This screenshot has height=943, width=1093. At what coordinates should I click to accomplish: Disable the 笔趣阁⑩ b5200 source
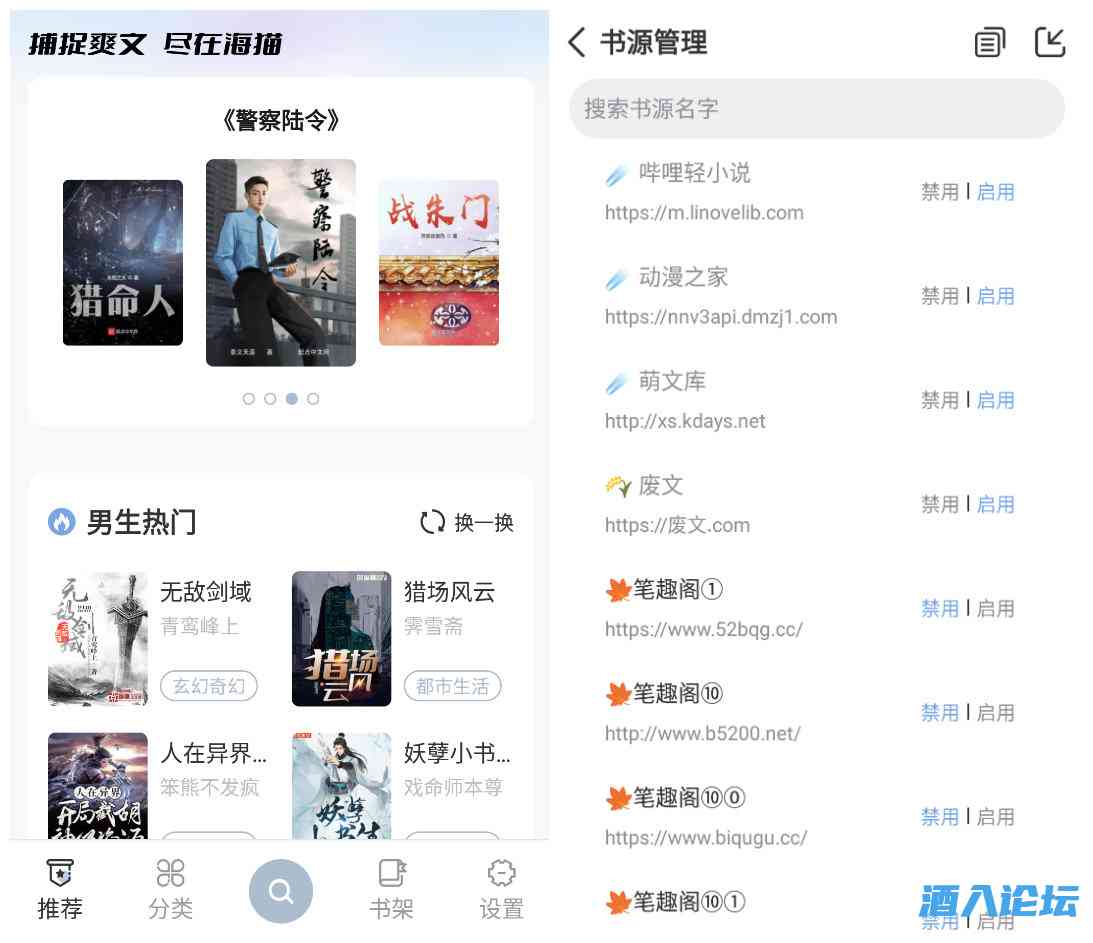(x=939, y=712)
